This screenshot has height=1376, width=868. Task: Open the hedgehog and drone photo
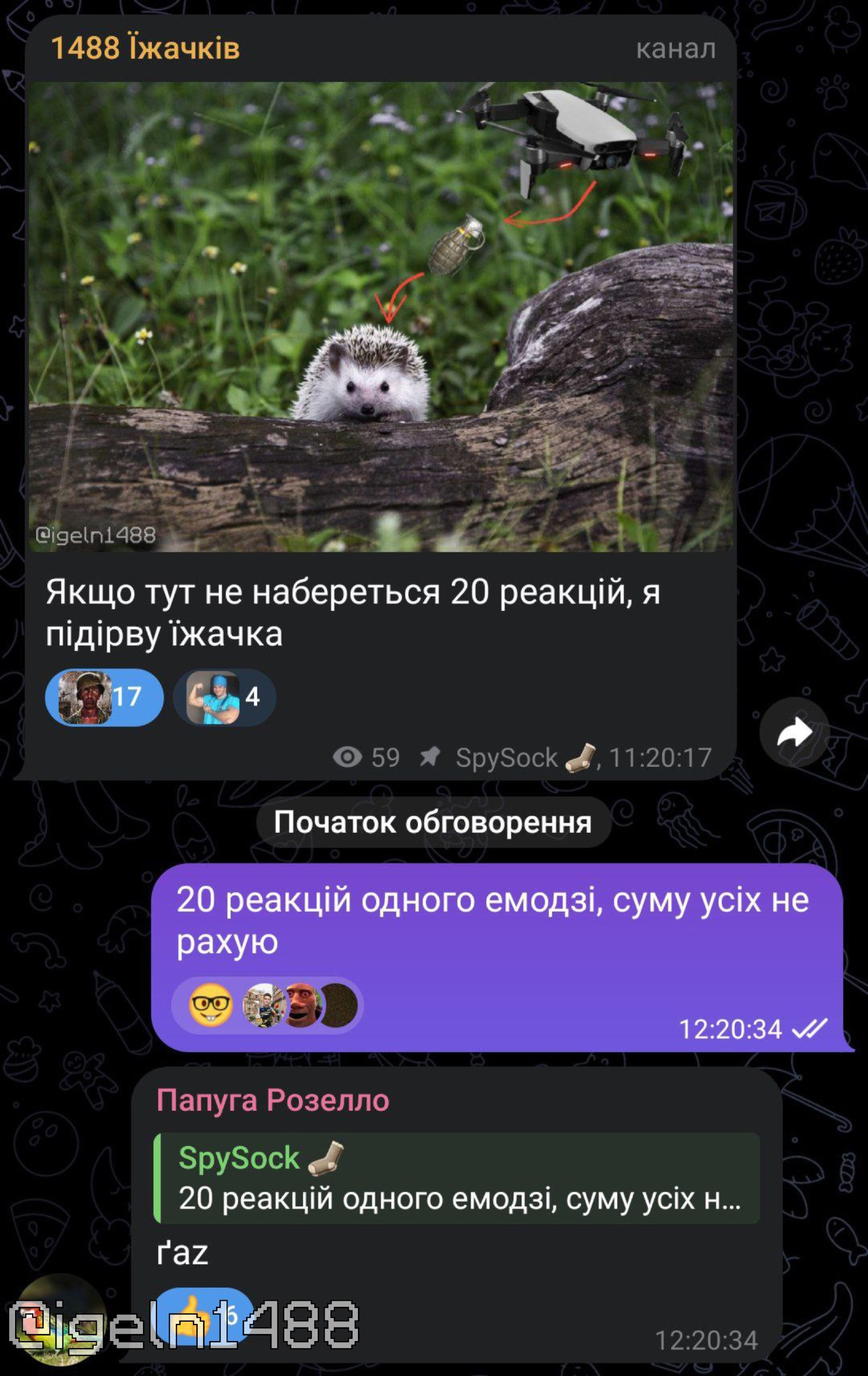[x=381, y=317]
